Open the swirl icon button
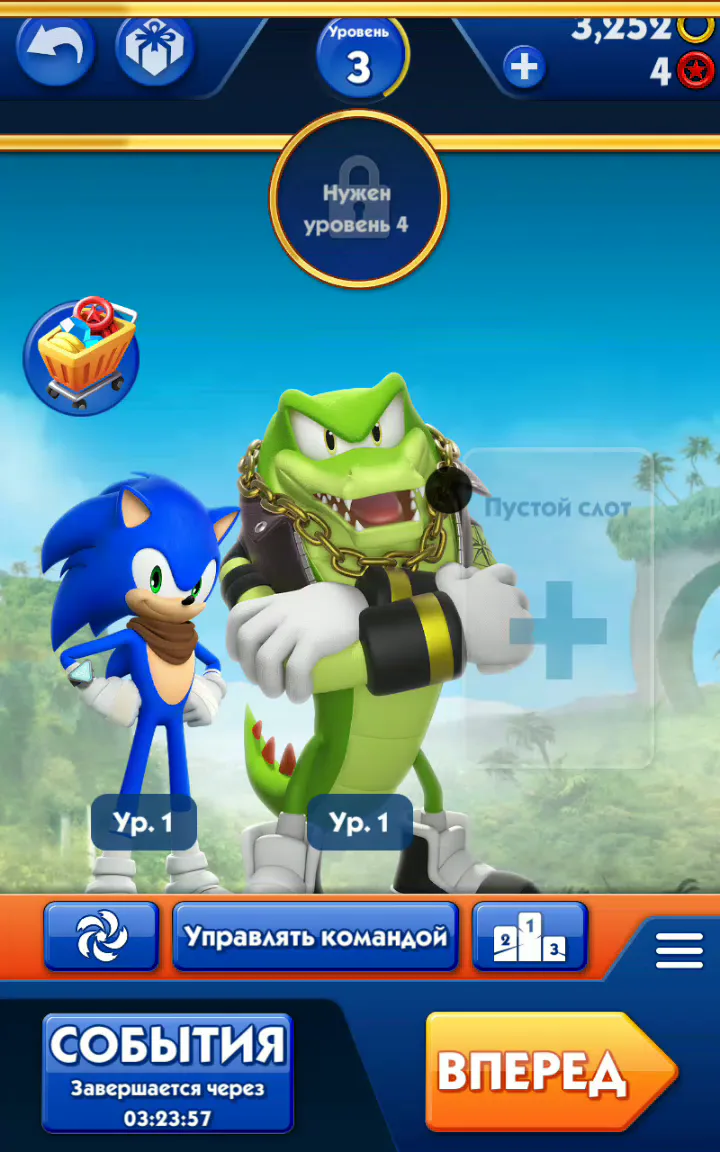Image resolution: width=720 pixels, height=1152 pixels. tap(101, 937)
